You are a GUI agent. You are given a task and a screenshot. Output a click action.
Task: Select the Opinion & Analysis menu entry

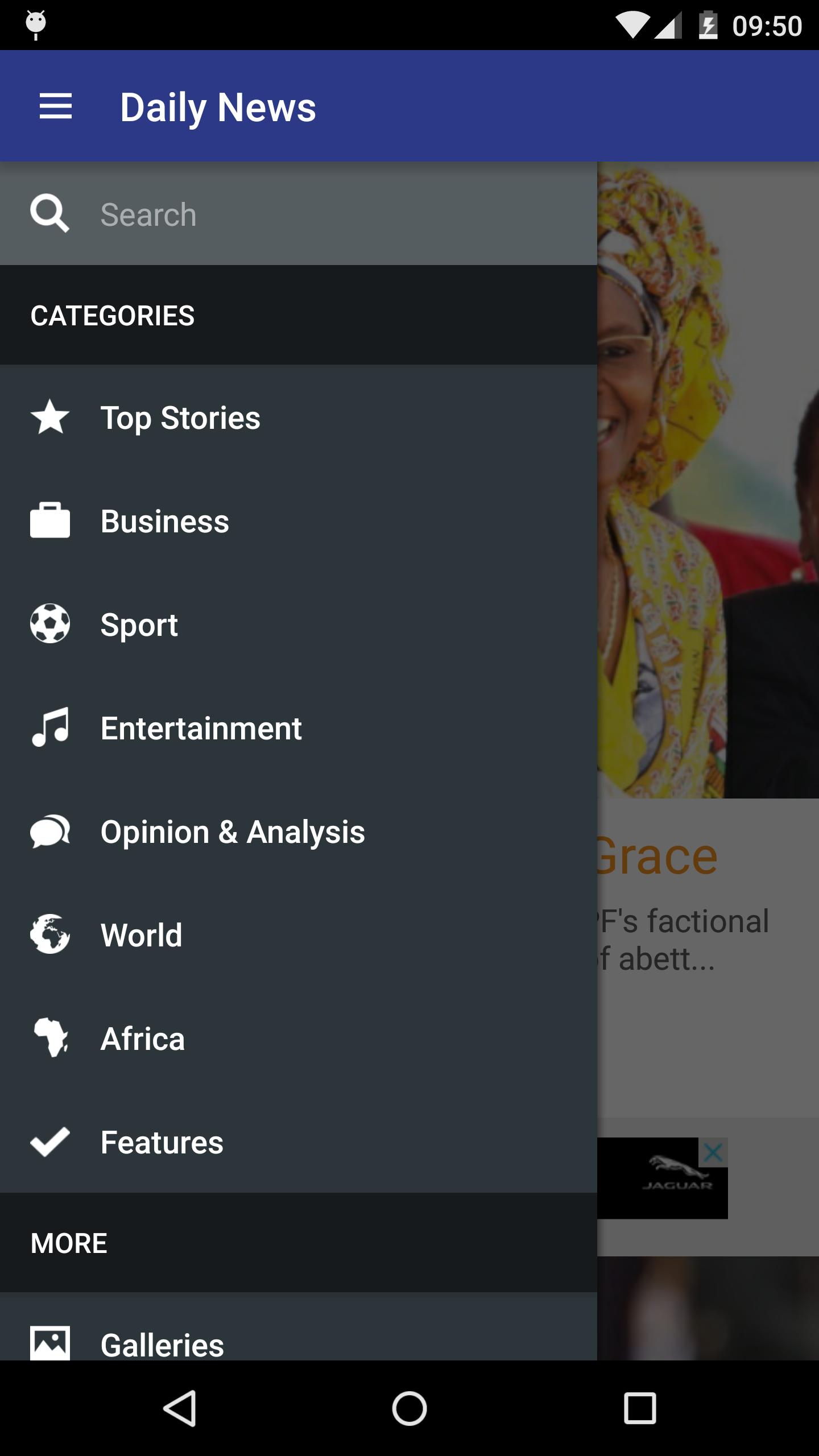click(232, 832)
